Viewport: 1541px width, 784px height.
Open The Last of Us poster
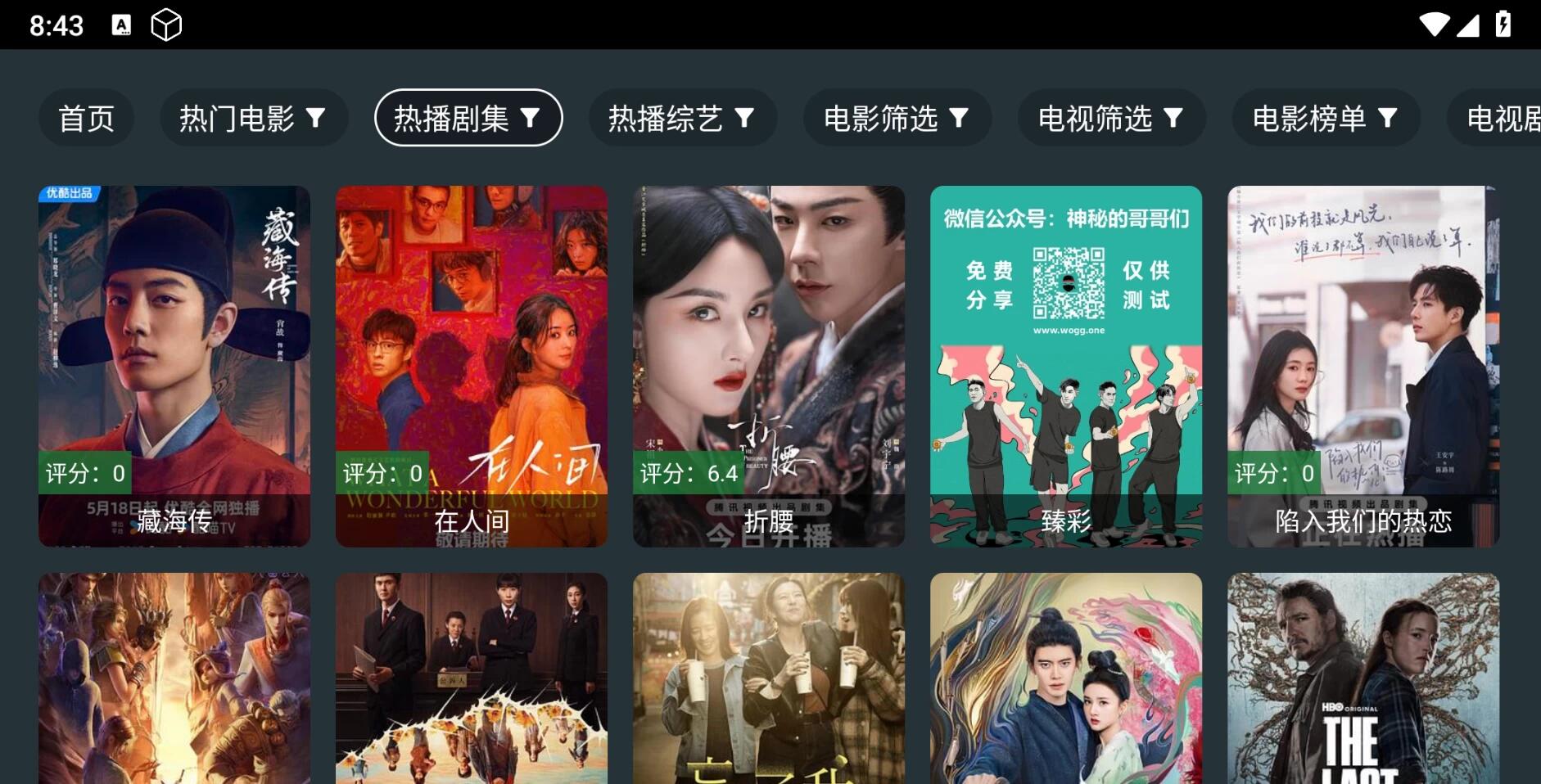[x=1363, y=678]
